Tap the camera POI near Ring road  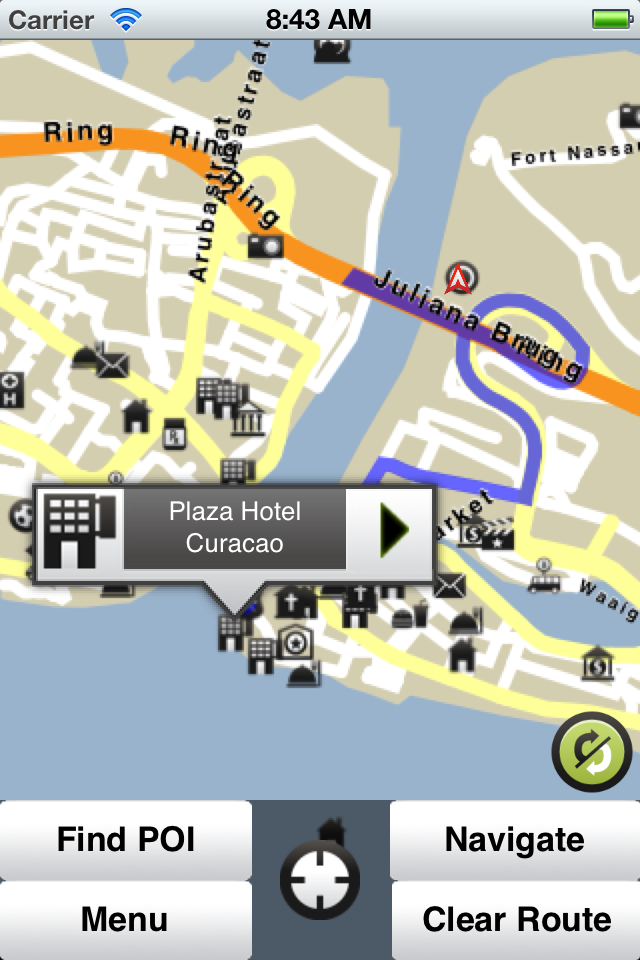[266, 244]
